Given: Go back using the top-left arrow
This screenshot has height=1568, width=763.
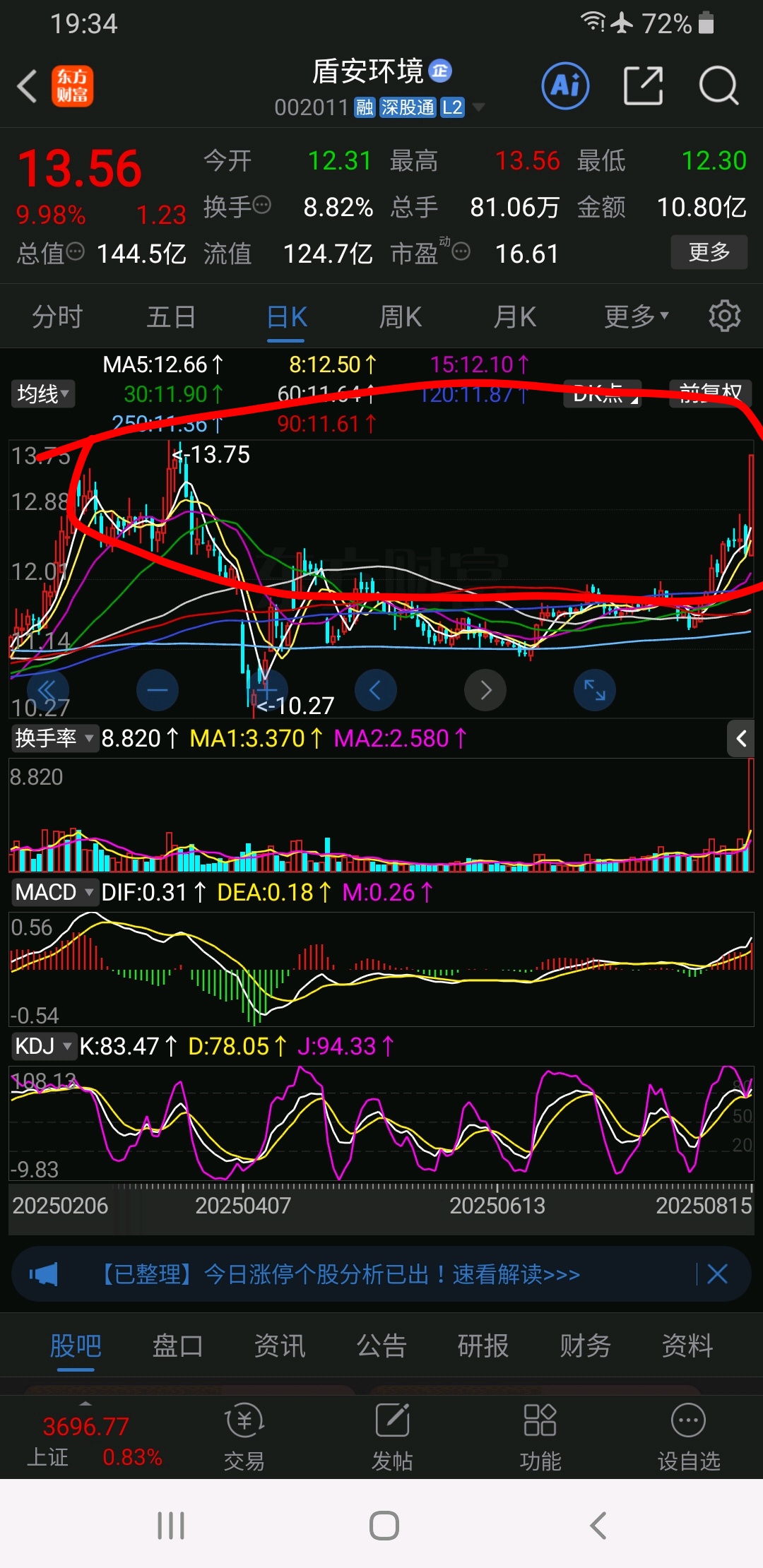Looking at the screenshot, I should click(27, 86).
